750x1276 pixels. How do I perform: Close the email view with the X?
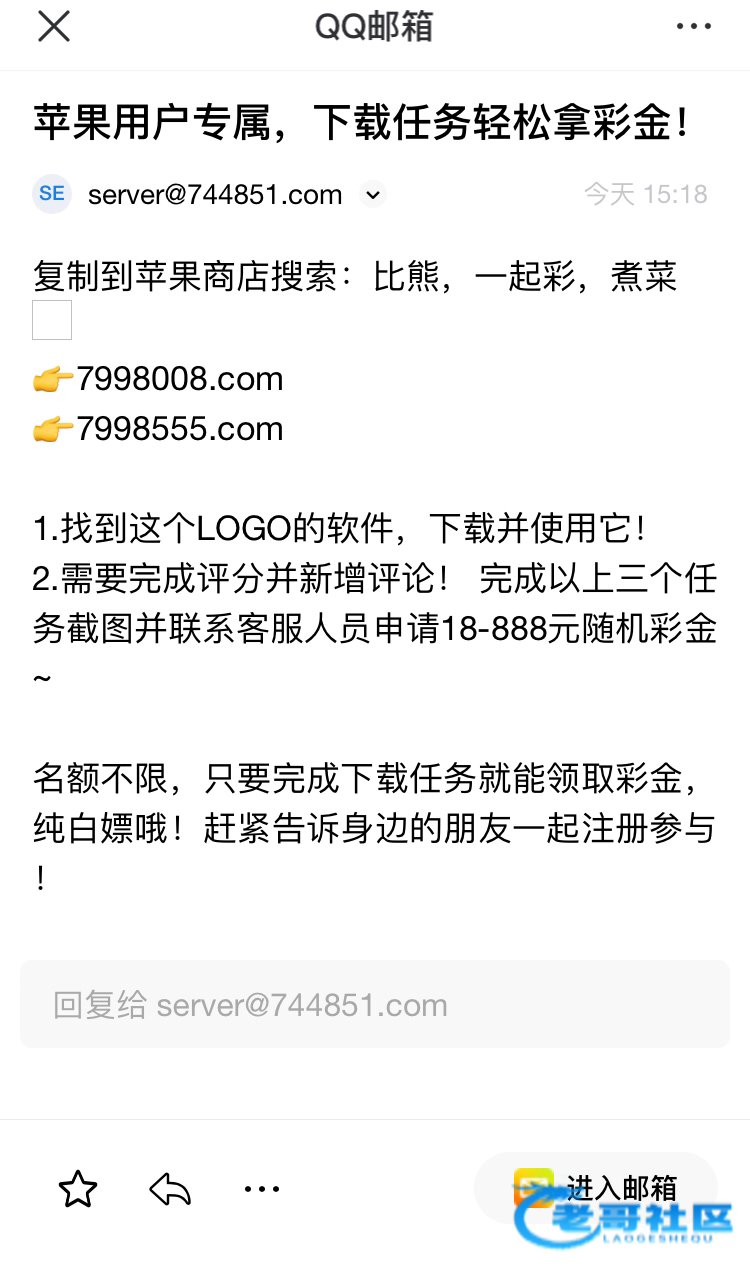[54, 27]
